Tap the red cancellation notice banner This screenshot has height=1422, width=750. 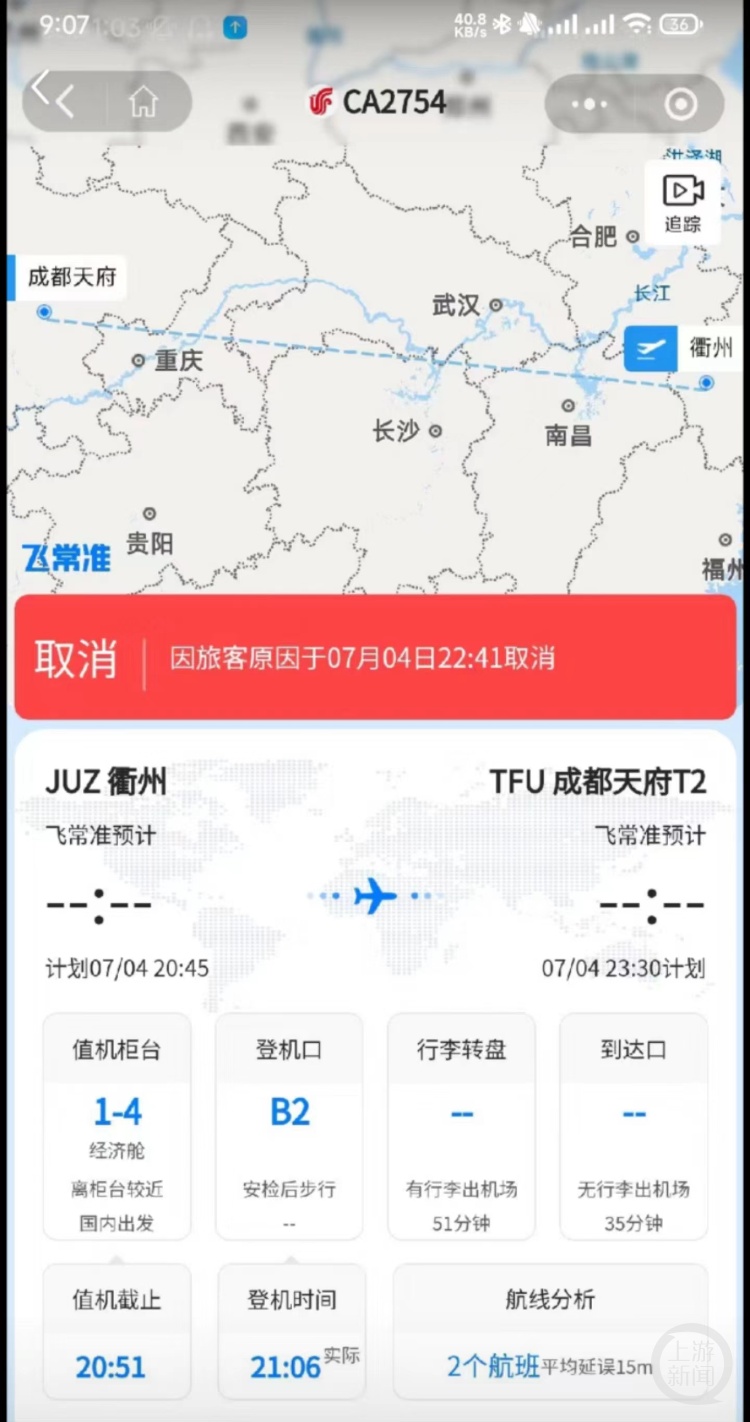(375, 657)
